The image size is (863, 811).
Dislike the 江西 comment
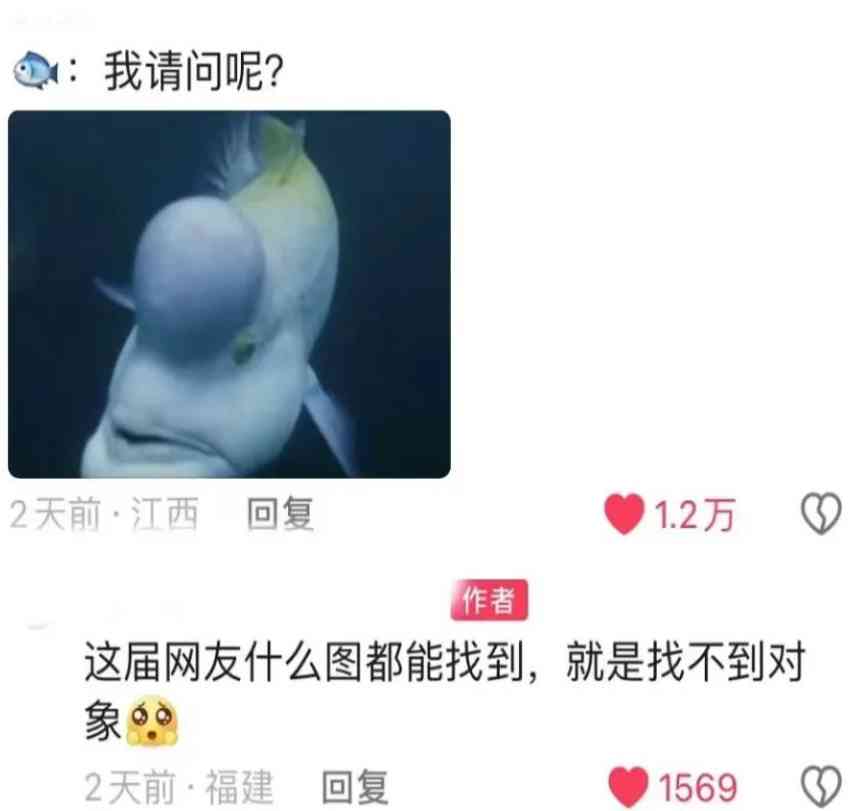(822, 516)
